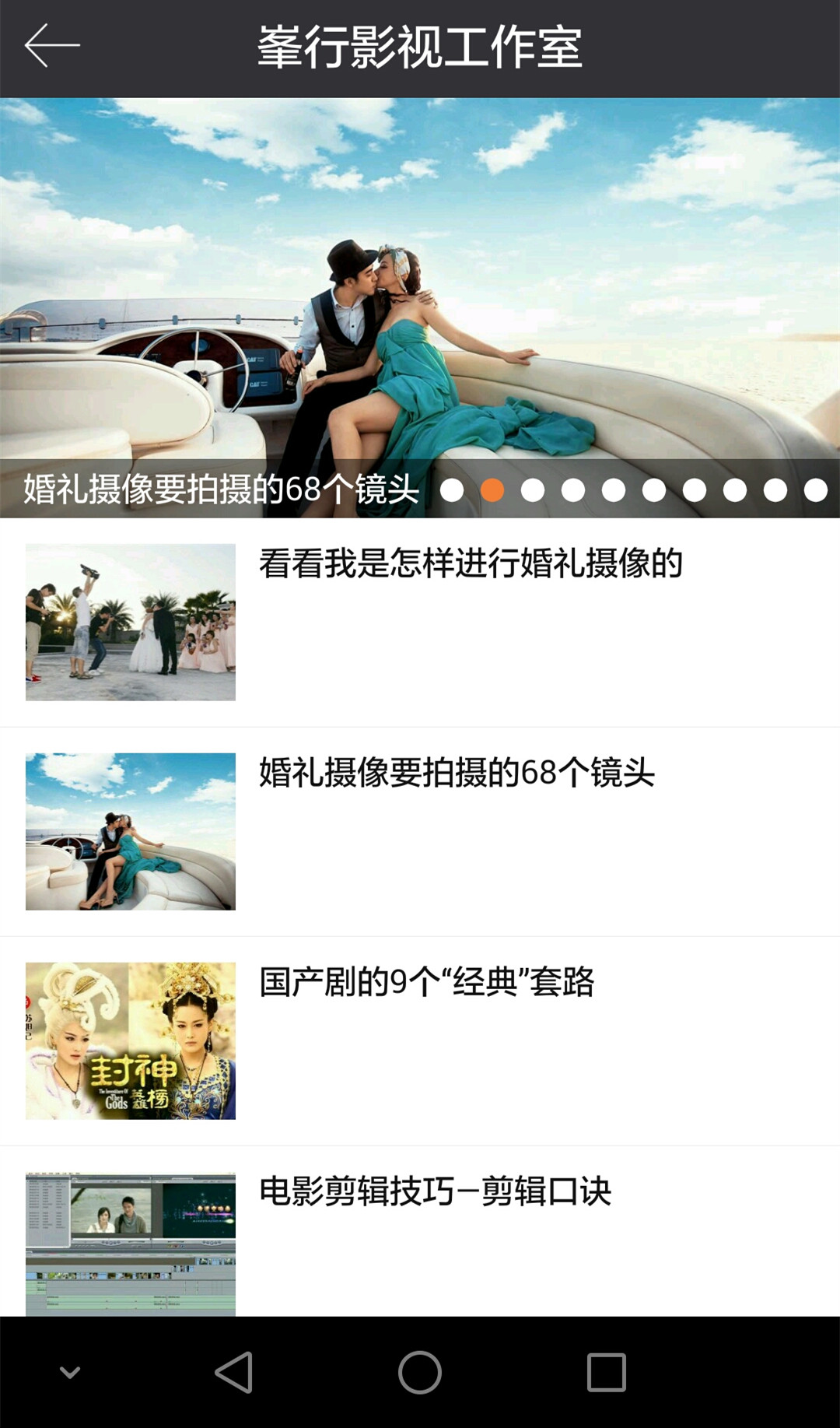Hide the navigation bar with the chevron

coord(70,1372)
